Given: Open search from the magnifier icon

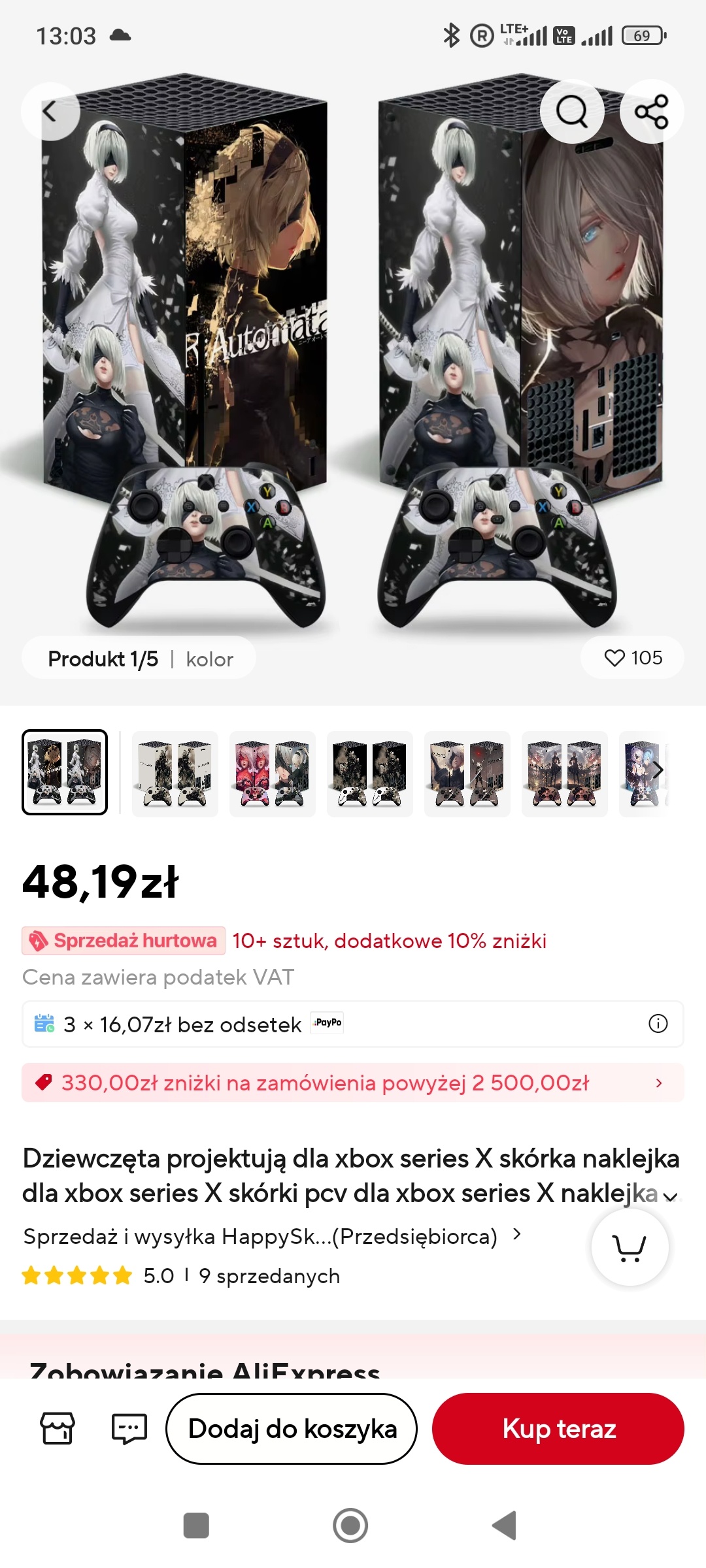Looking at the screenshot, I should [572, 112].
